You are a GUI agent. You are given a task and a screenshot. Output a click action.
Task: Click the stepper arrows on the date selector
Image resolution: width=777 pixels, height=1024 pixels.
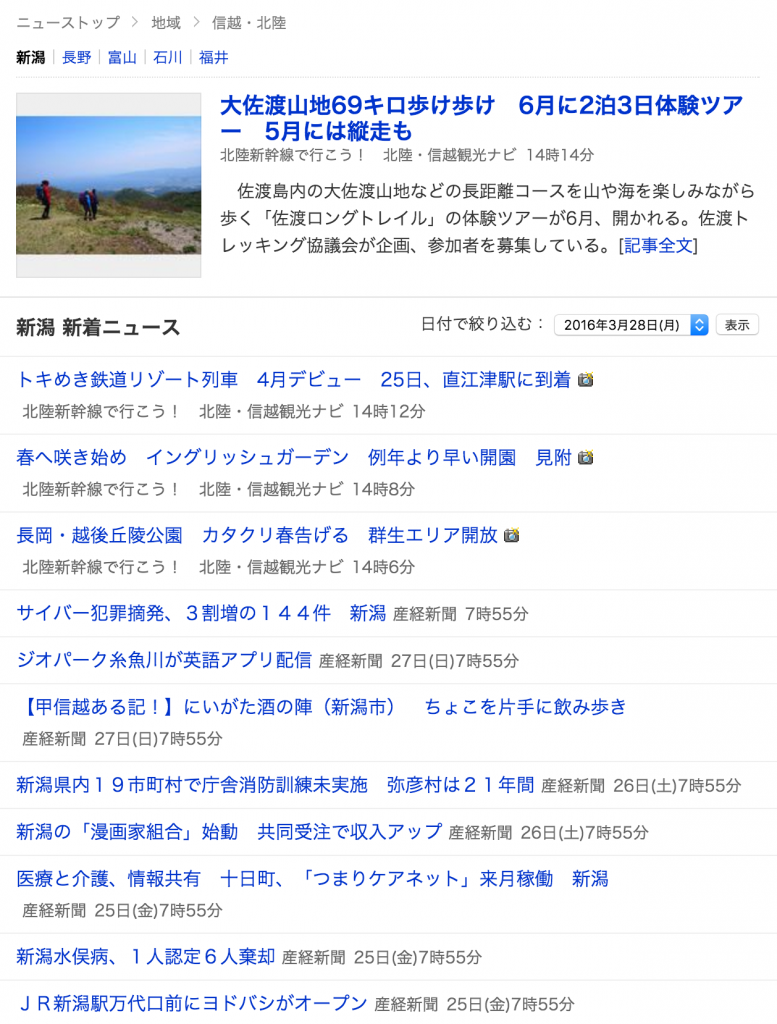pos(700,324)
